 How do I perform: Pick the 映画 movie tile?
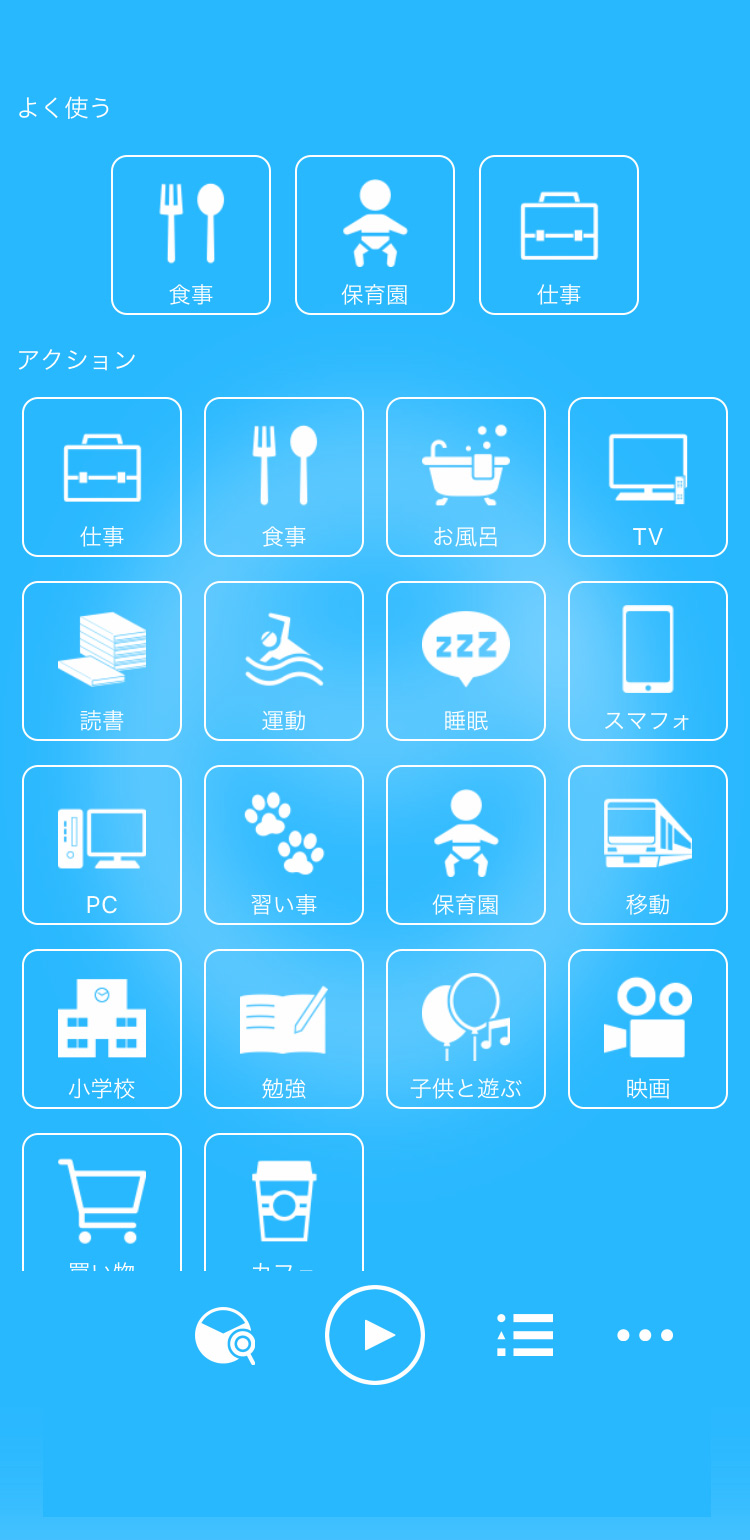(x=648, y=1029)
